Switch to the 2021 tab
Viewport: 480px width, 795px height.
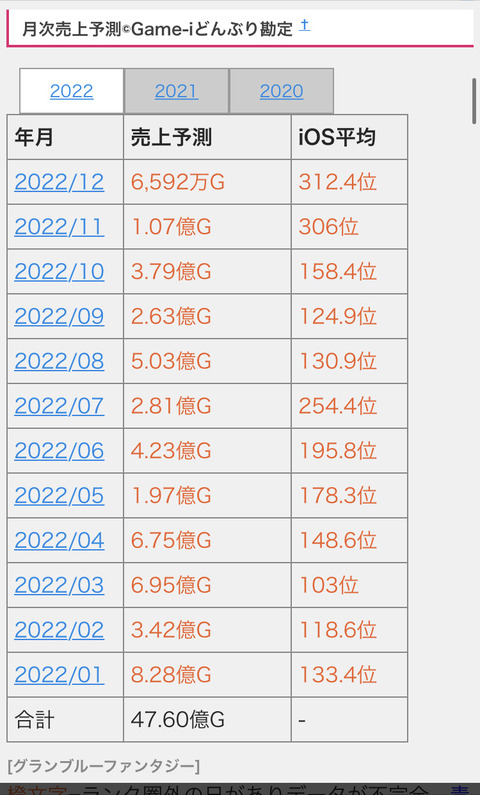coord(176,91)
